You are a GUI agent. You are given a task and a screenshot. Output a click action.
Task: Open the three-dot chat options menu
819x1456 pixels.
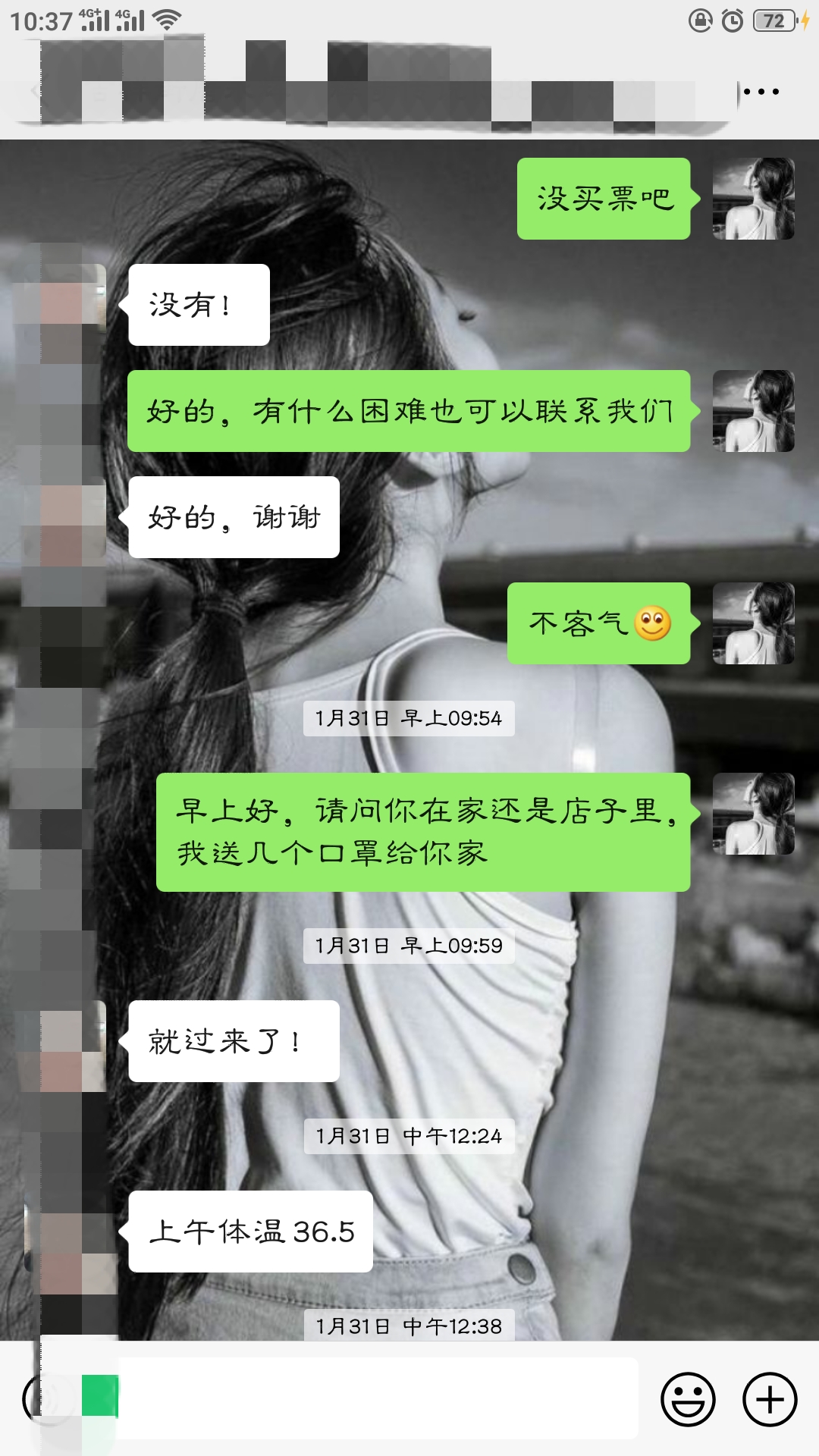[761, 92]
